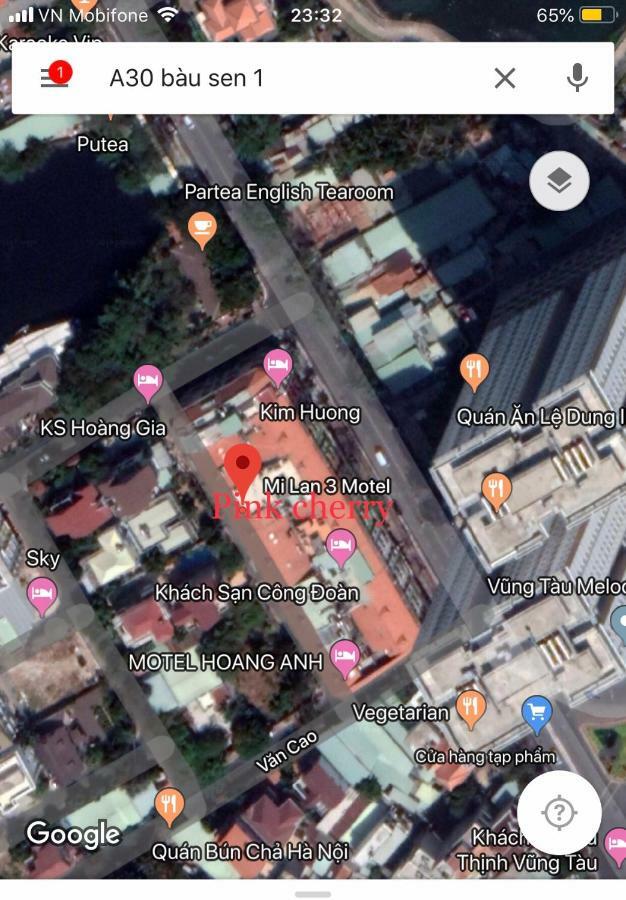Select the Vũng Tàu Melody restaurant marker
This screenshot has width=626, height=900.
[x=496, y=490]
